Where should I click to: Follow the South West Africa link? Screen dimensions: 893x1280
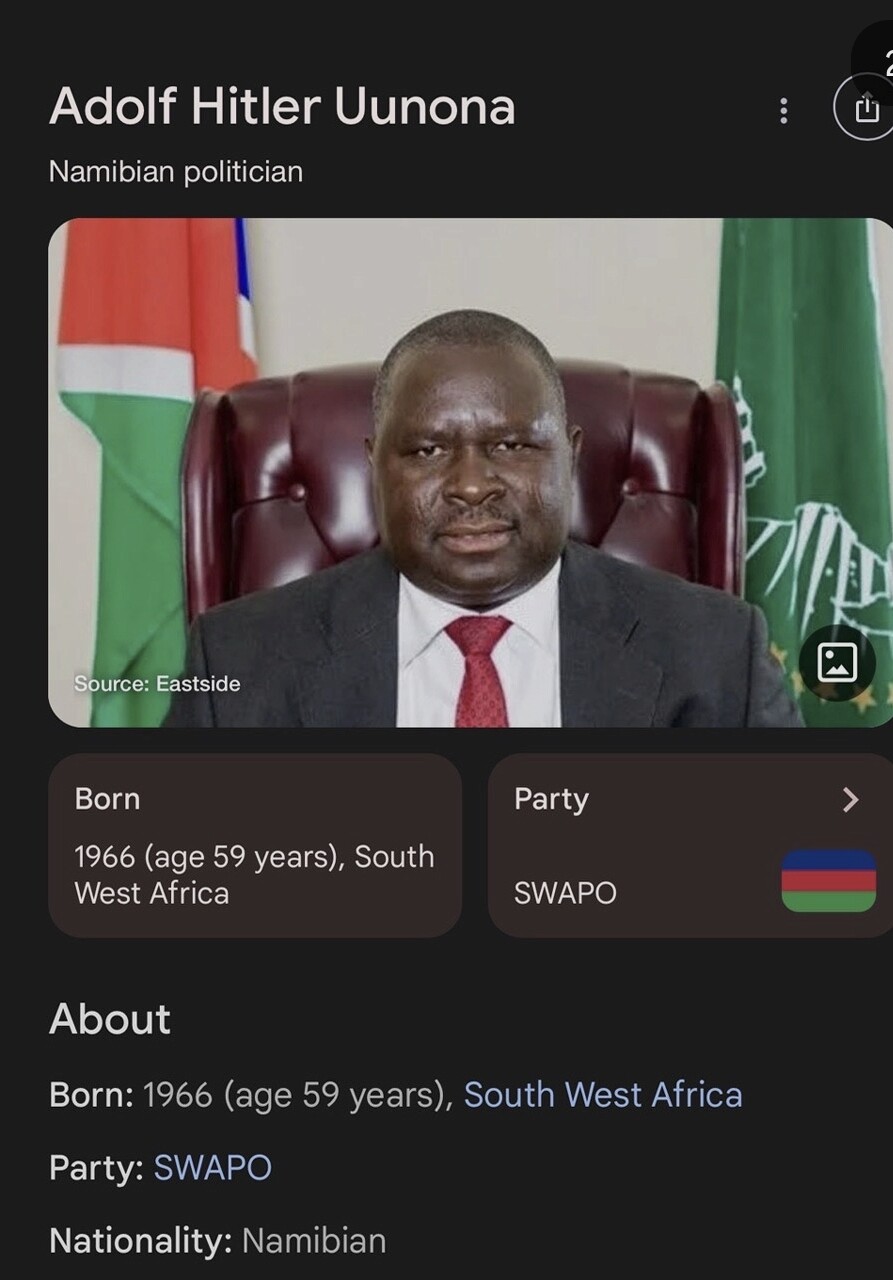click(602, 1094)
